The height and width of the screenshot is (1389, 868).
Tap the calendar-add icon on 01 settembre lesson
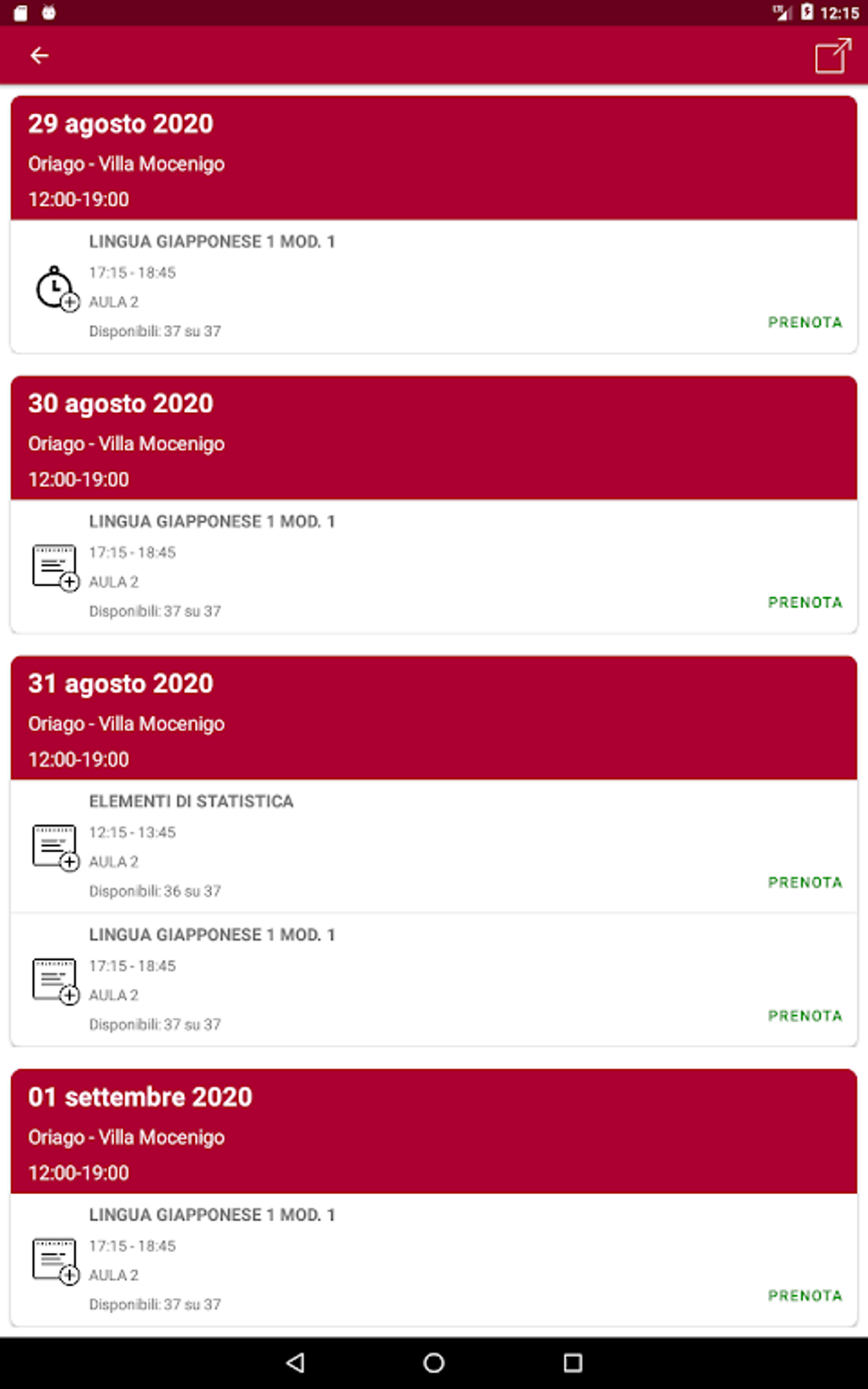pos(56,1261)
